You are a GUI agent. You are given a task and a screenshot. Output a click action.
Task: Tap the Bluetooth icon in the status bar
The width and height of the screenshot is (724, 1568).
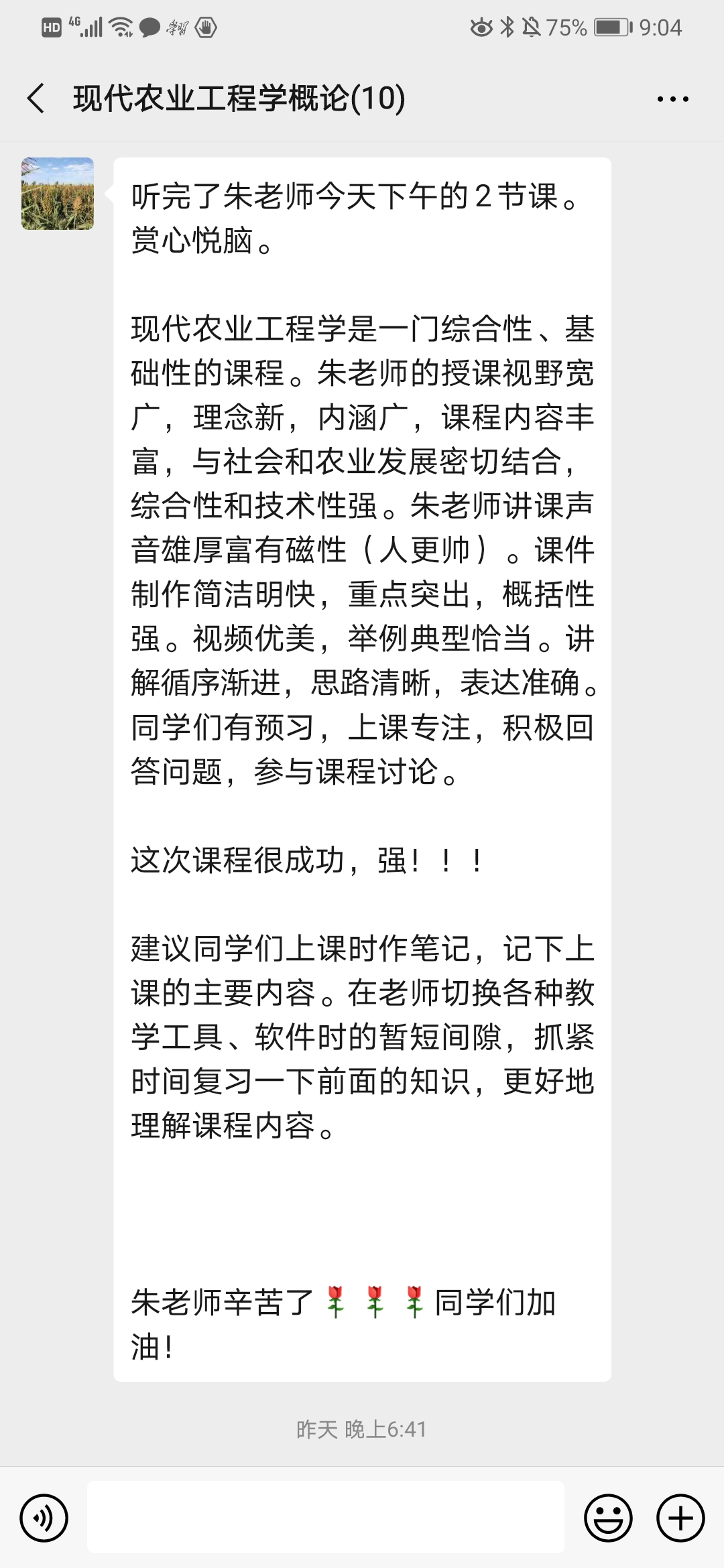(508, 27)
